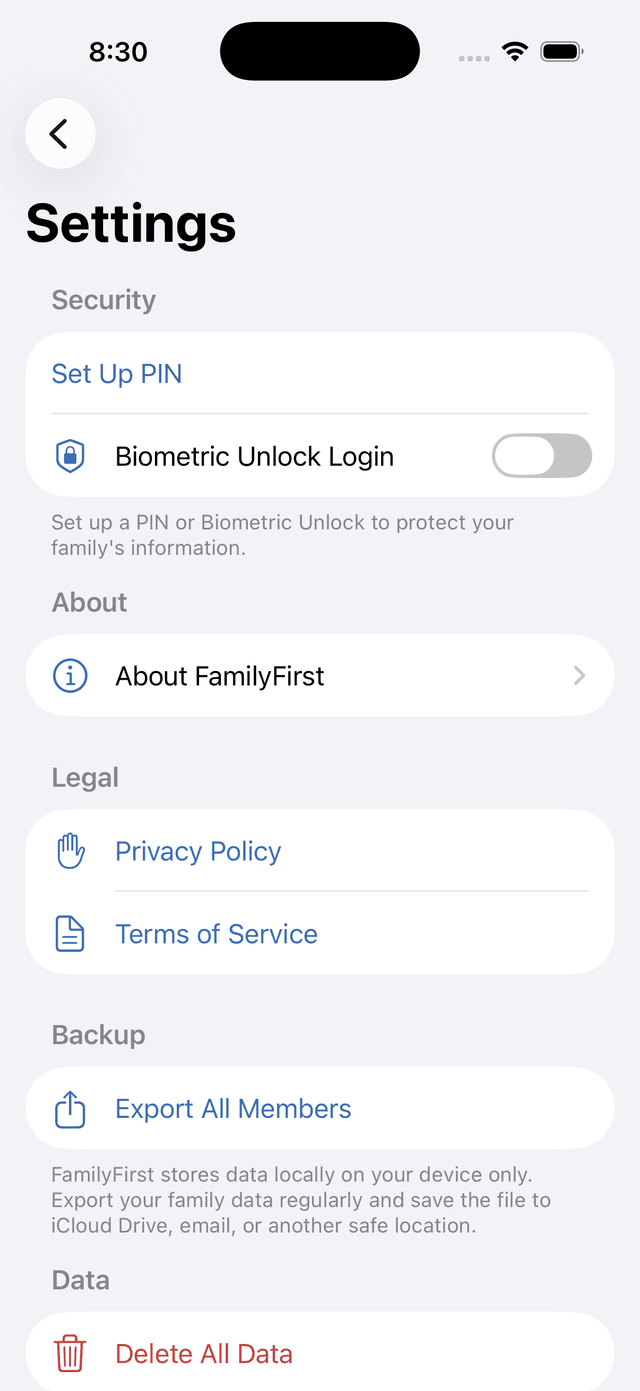View the Terms of Service

(x=320, y=934)
